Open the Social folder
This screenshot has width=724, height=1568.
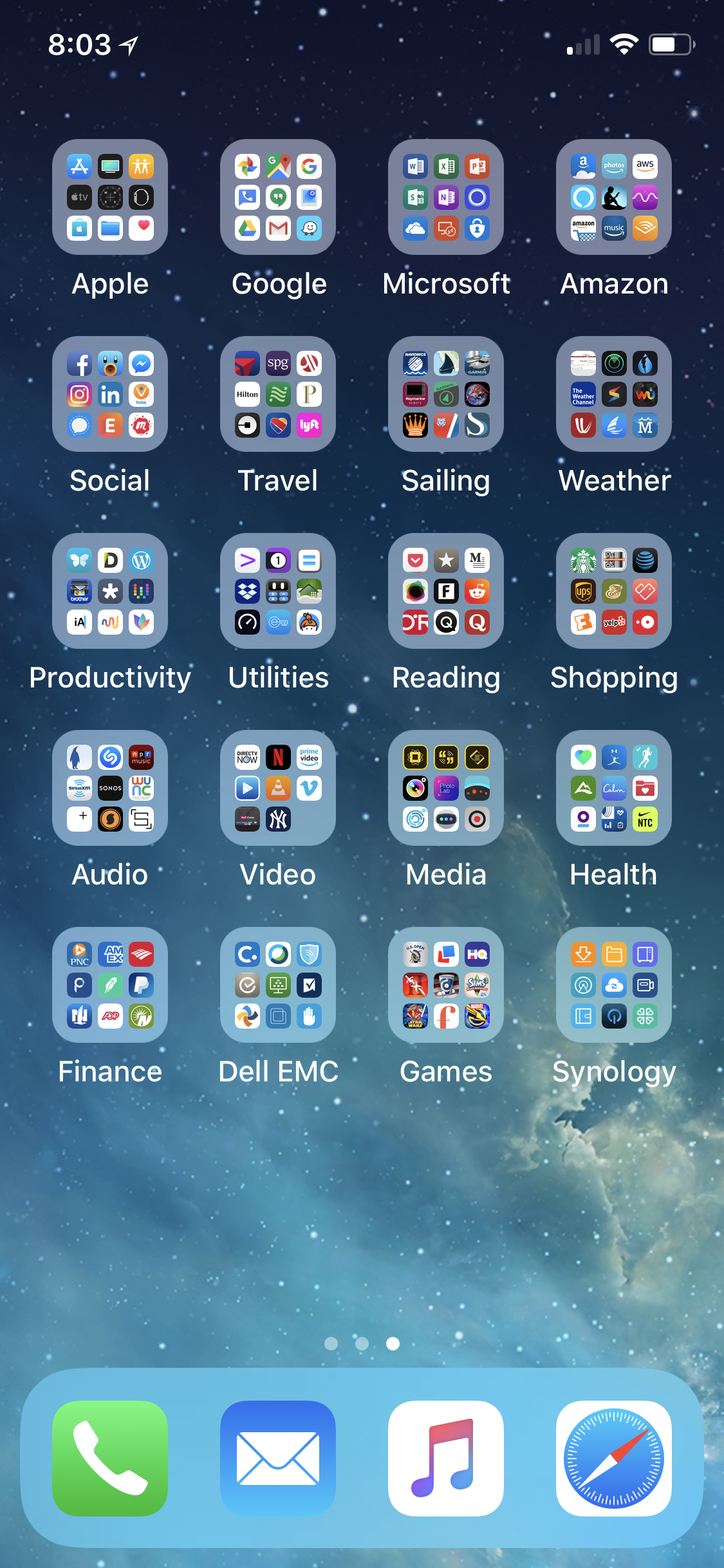(110, 394)
